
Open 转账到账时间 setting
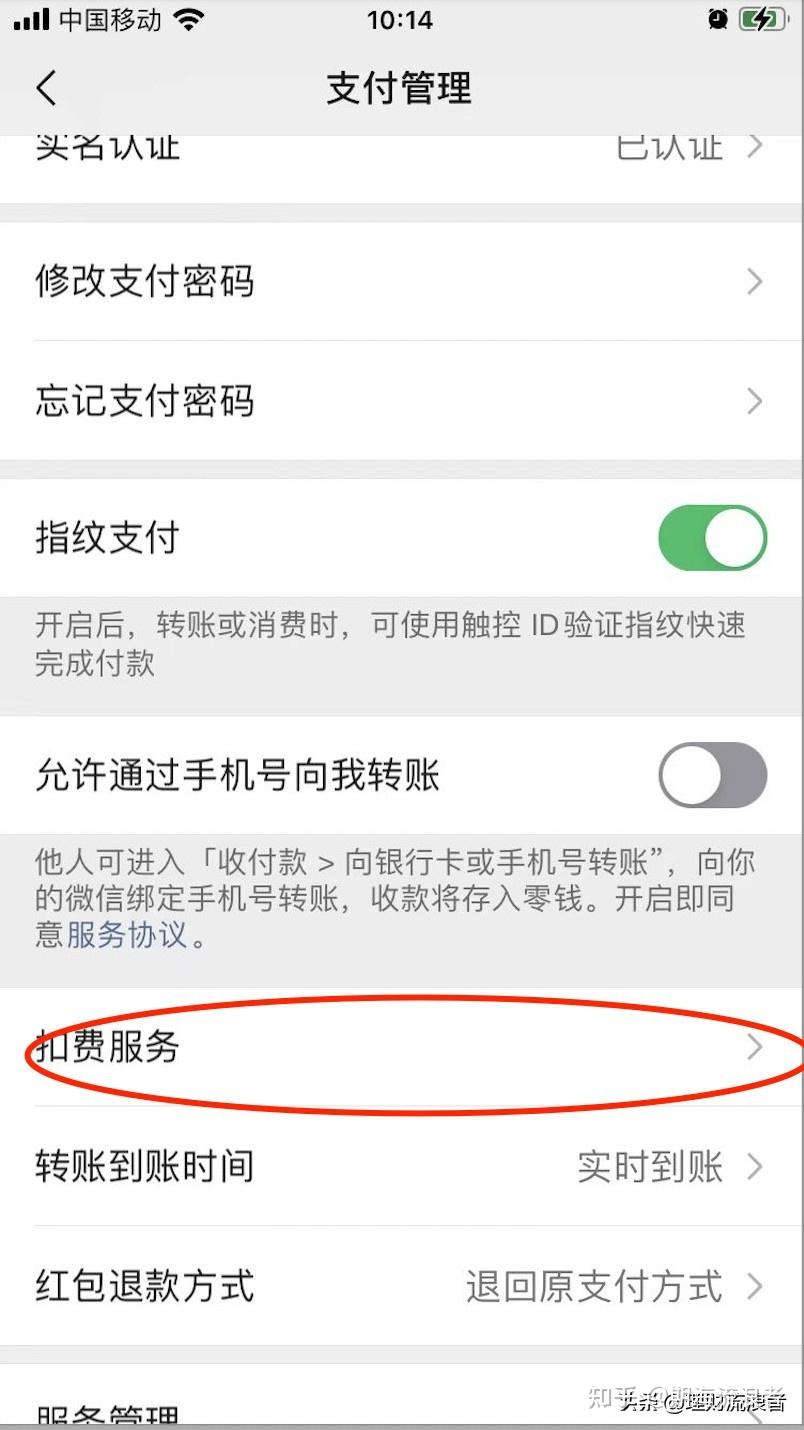point(402,1166)
